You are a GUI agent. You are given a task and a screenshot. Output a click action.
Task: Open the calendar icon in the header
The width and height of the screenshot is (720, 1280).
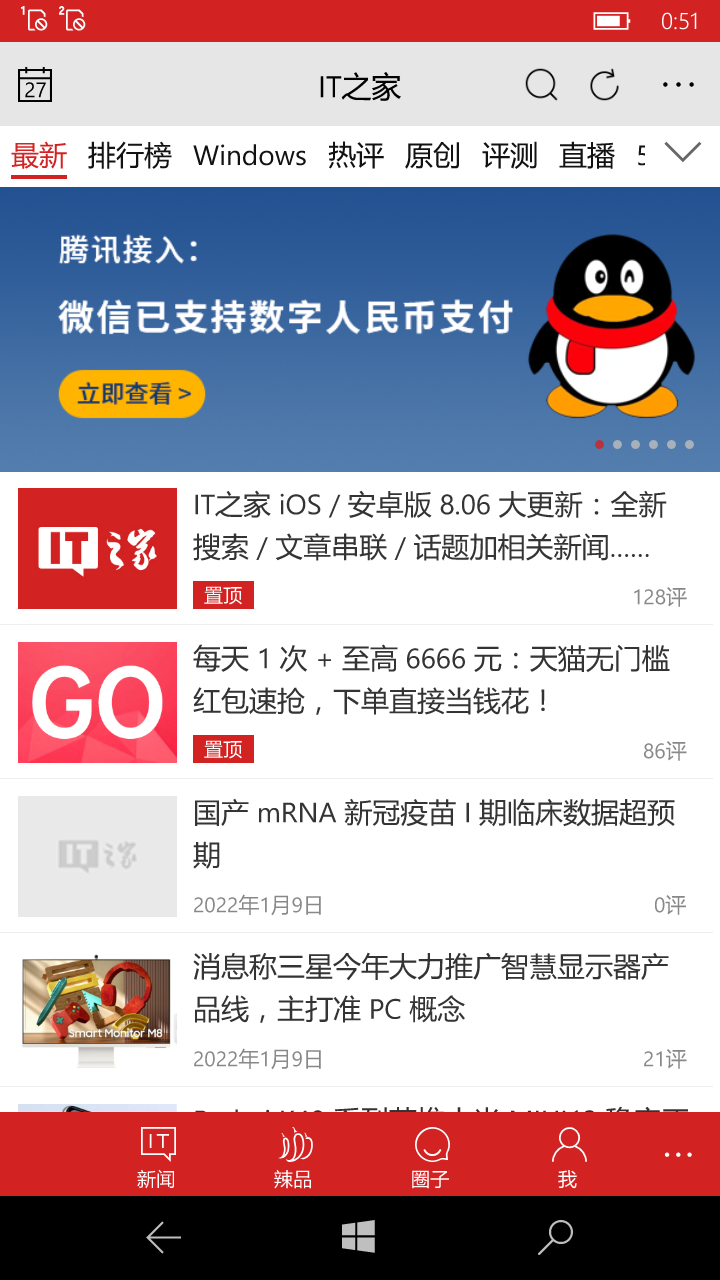tap(35, 85)
